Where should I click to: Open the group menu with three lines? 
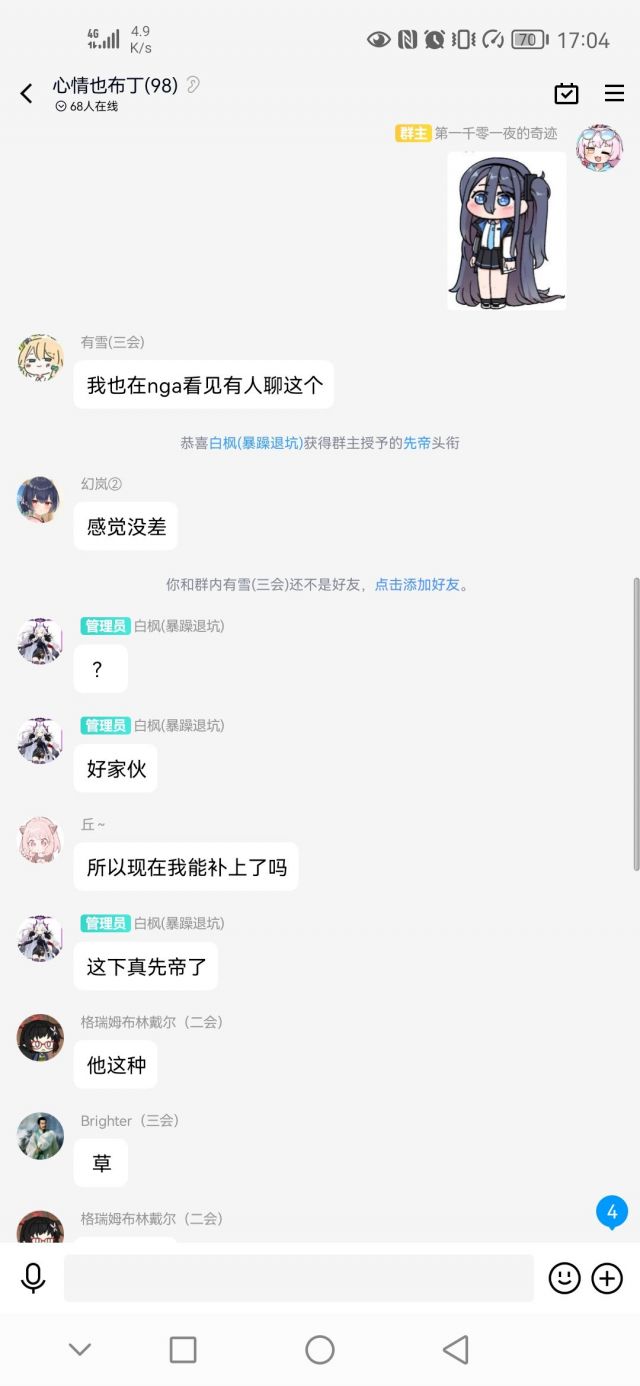[x=614, y=94]
